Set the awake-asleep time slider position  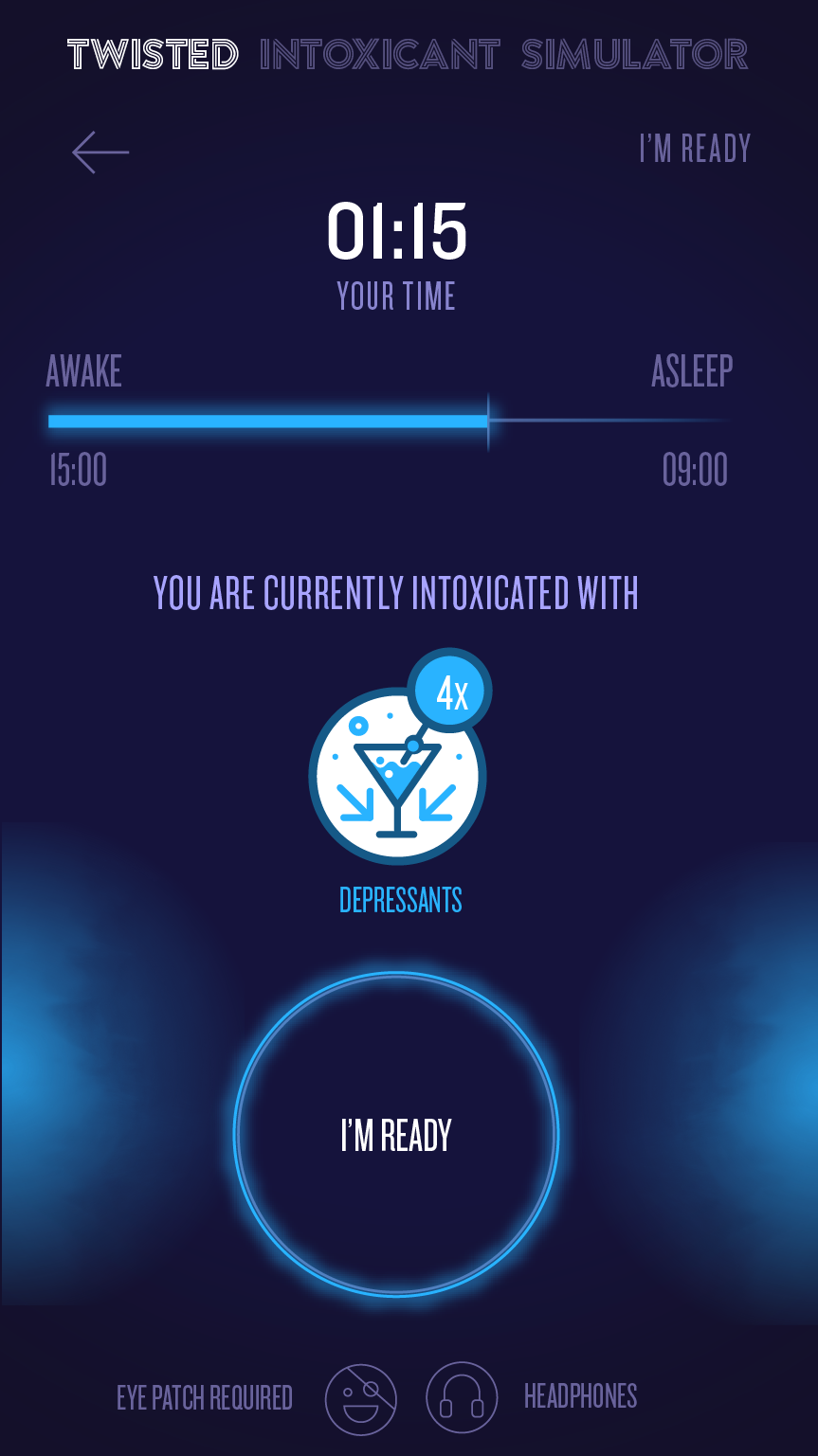pos(488,422)
